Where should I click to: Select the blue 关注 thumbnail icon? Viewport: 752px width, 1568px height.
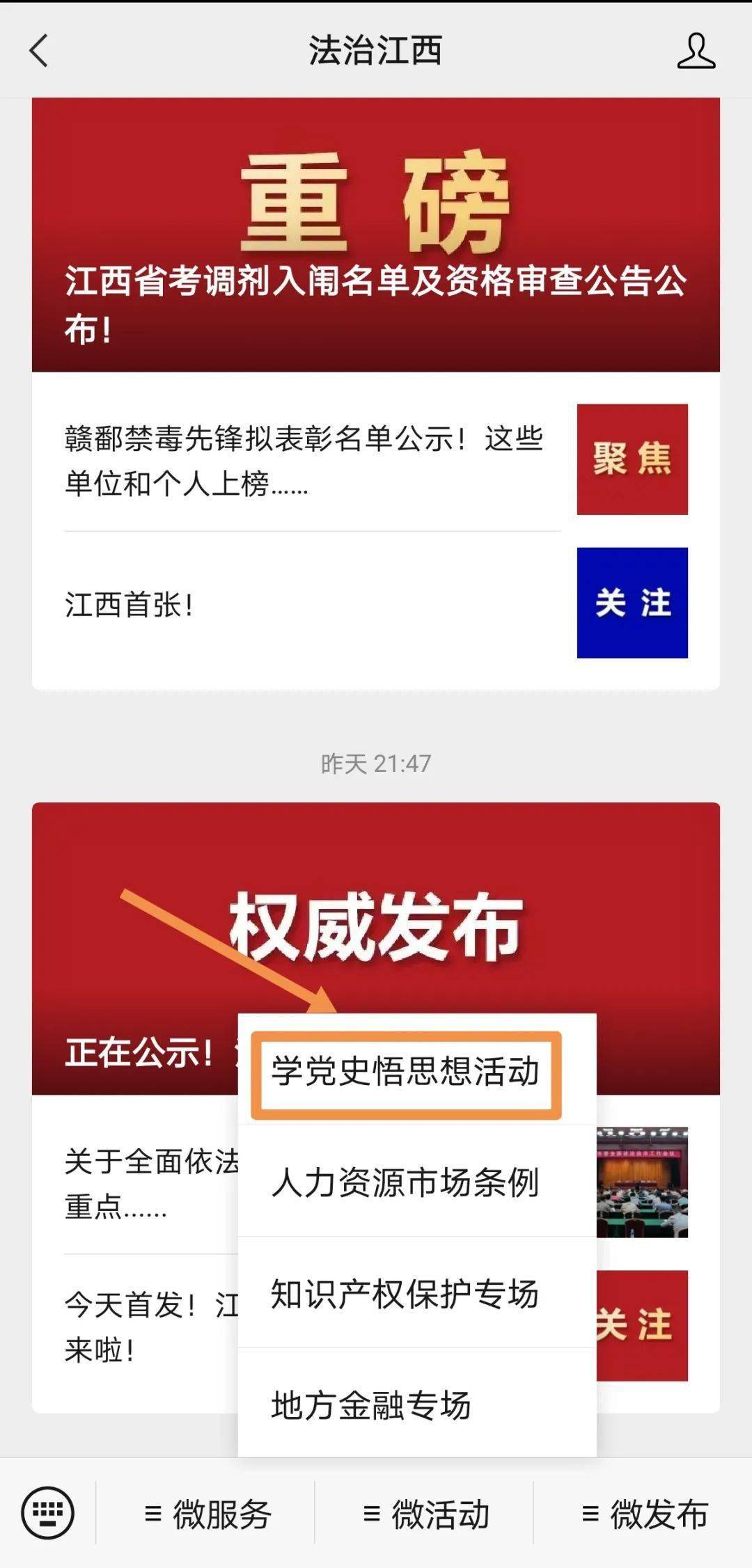[632, 603]
